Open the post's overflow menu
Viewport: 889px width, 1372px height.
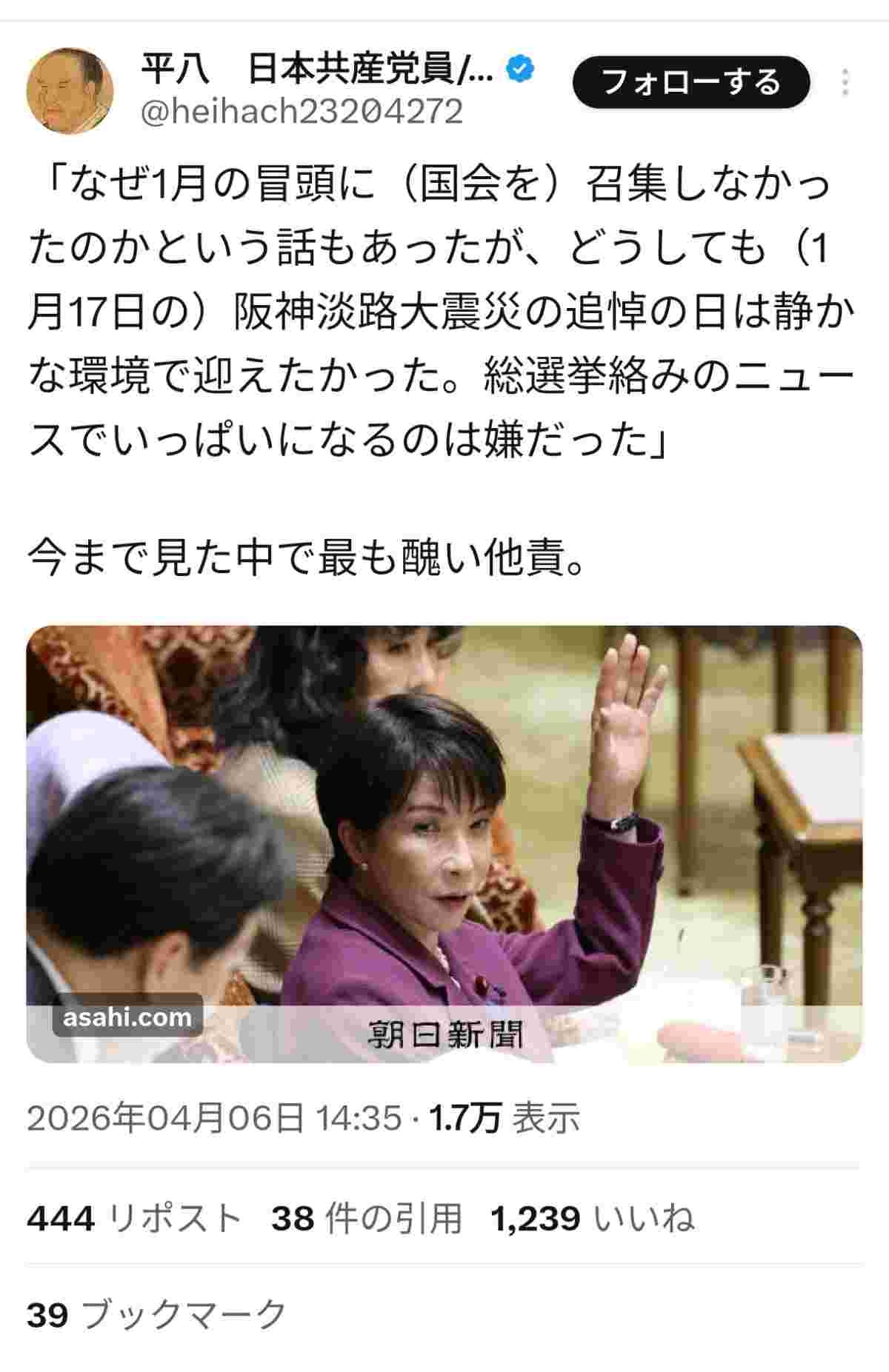pos(846,82)
